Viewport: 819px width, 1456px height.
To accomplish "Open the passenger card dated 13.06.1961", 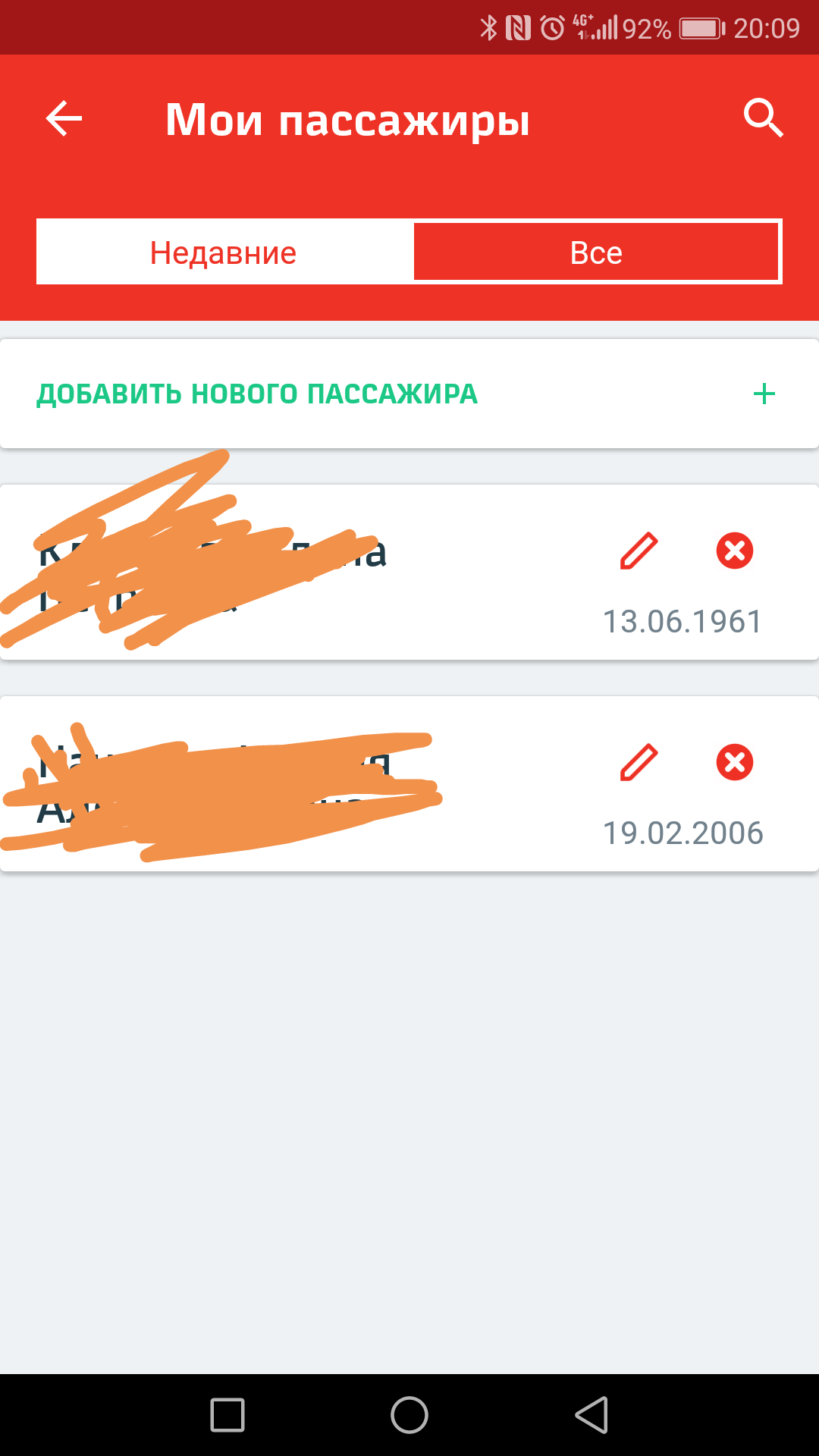I will pyautogui.click(x=409, y=573).
